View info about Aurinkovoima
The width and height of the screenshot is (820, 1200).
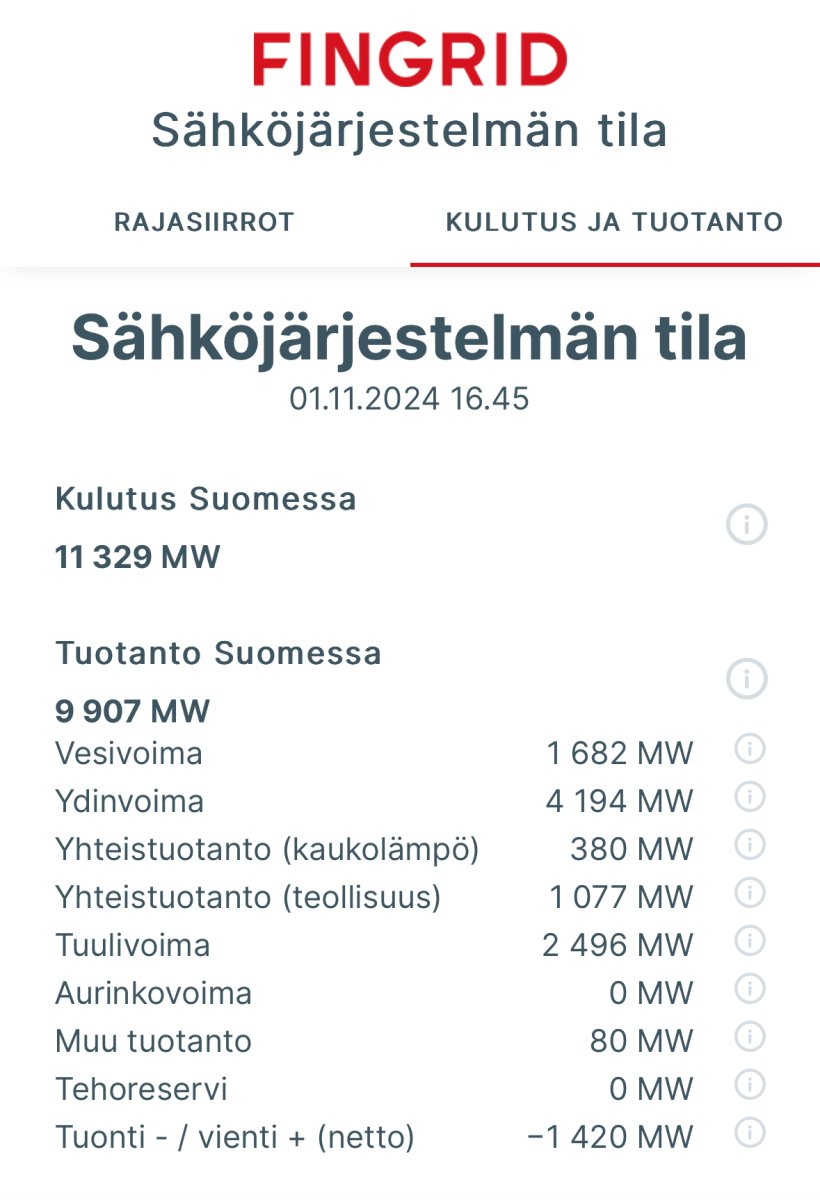749,989
